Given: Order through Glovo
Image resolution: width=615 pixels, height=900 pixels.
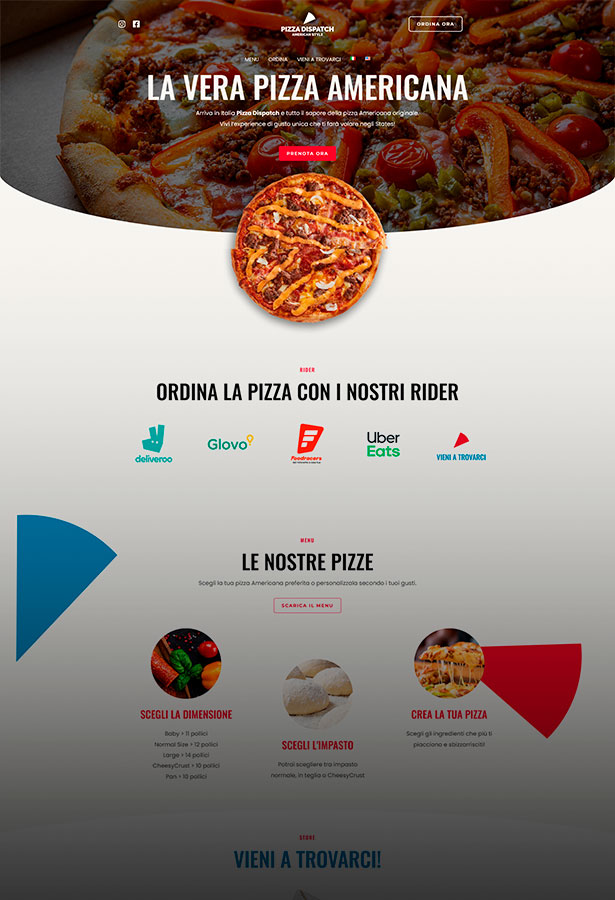Looking at the screenshot, I should (x=230, y=443).
